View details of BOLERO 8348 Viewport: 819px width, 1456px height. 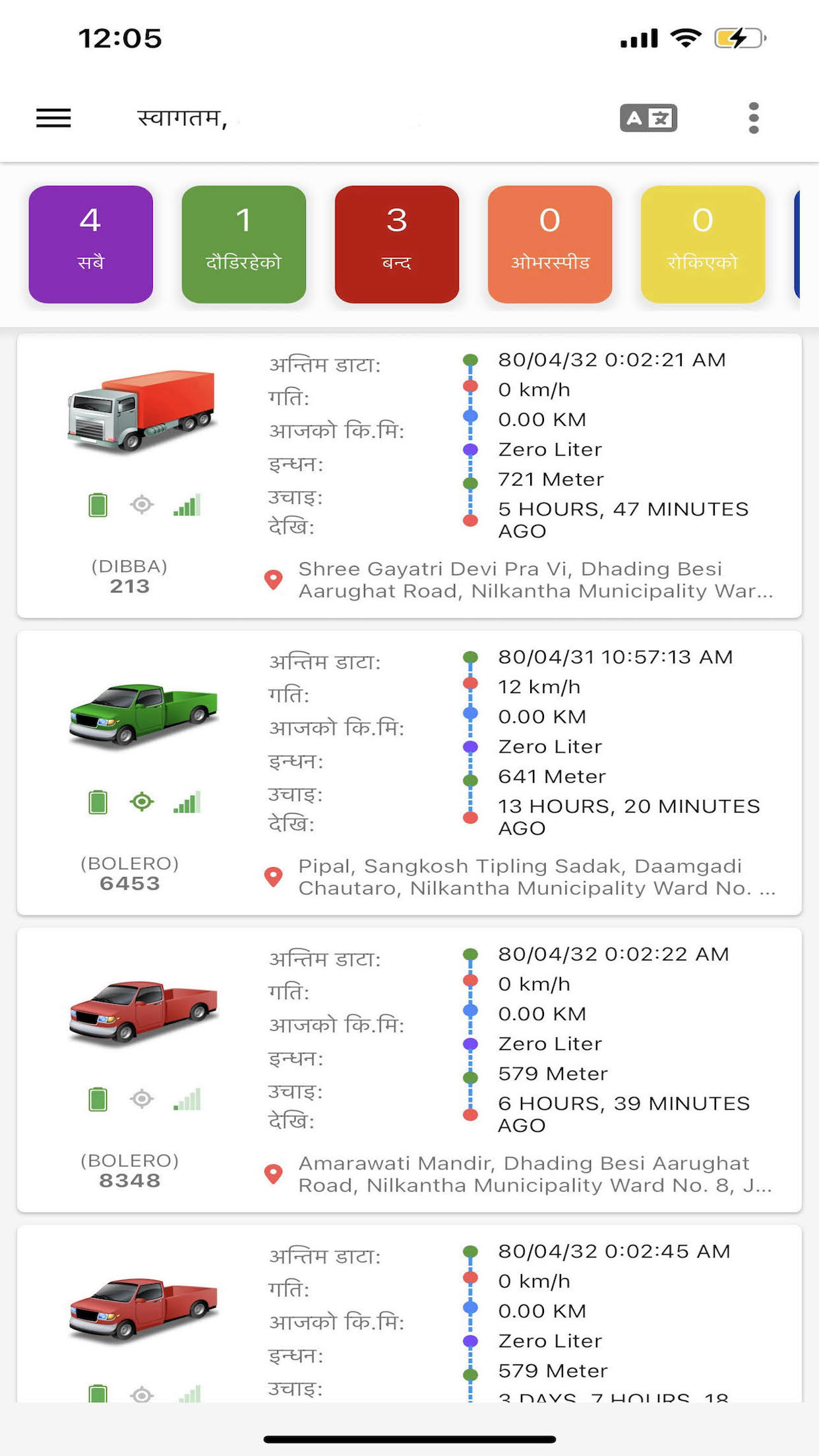pos(409,1070)
